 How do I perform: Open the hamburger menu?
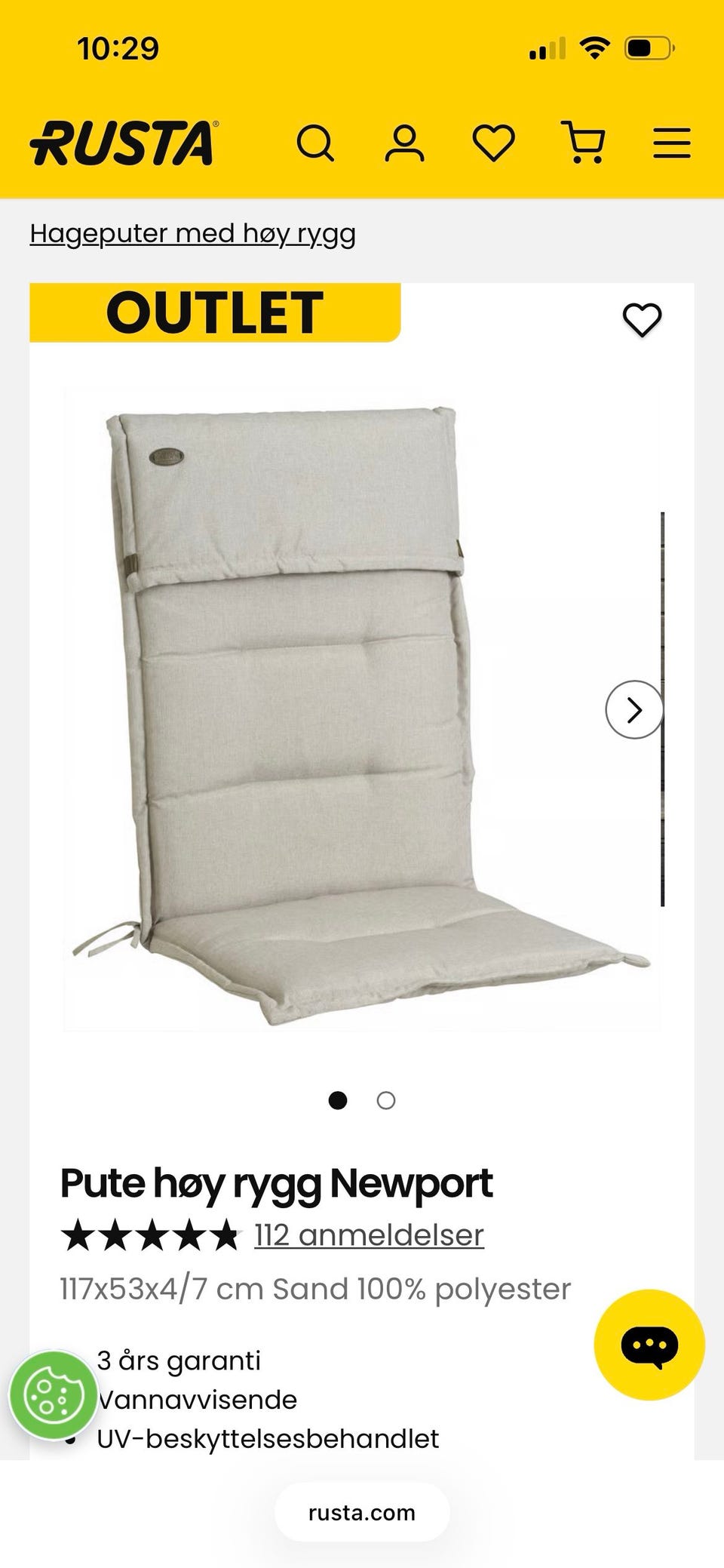tap(672, 143)
